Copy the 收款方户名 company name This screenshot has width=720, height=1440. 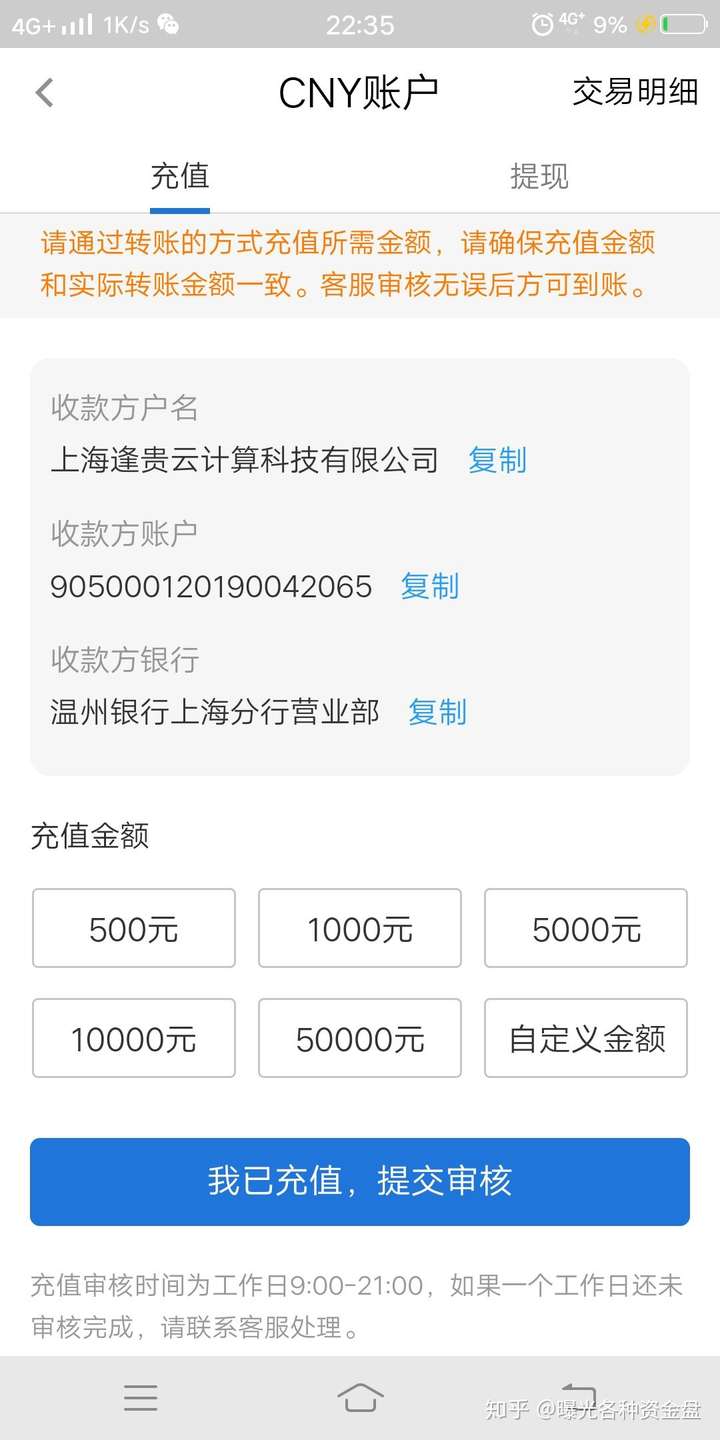[x=497, y=460]
